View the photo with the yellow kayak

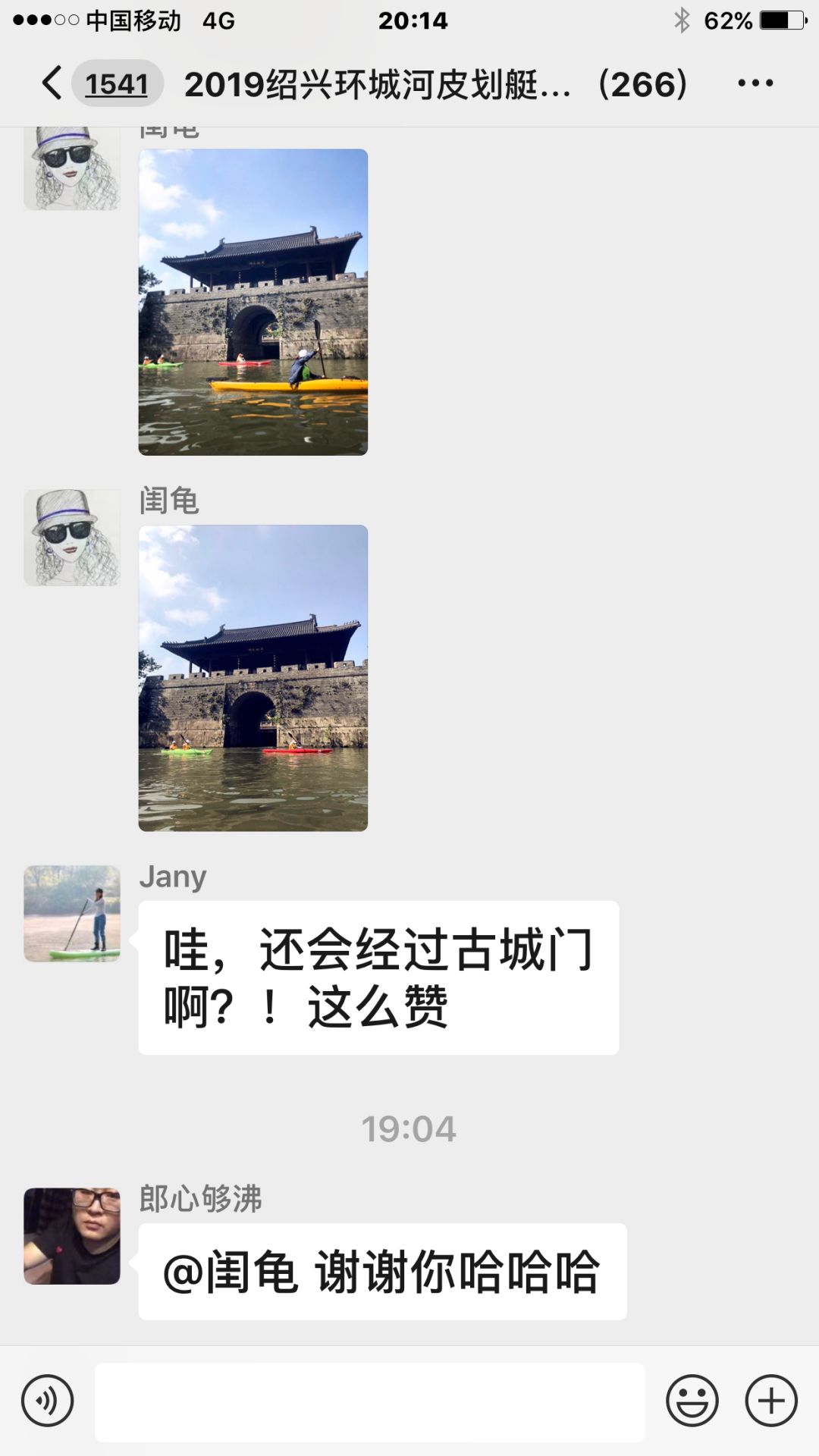click(253, 302)
